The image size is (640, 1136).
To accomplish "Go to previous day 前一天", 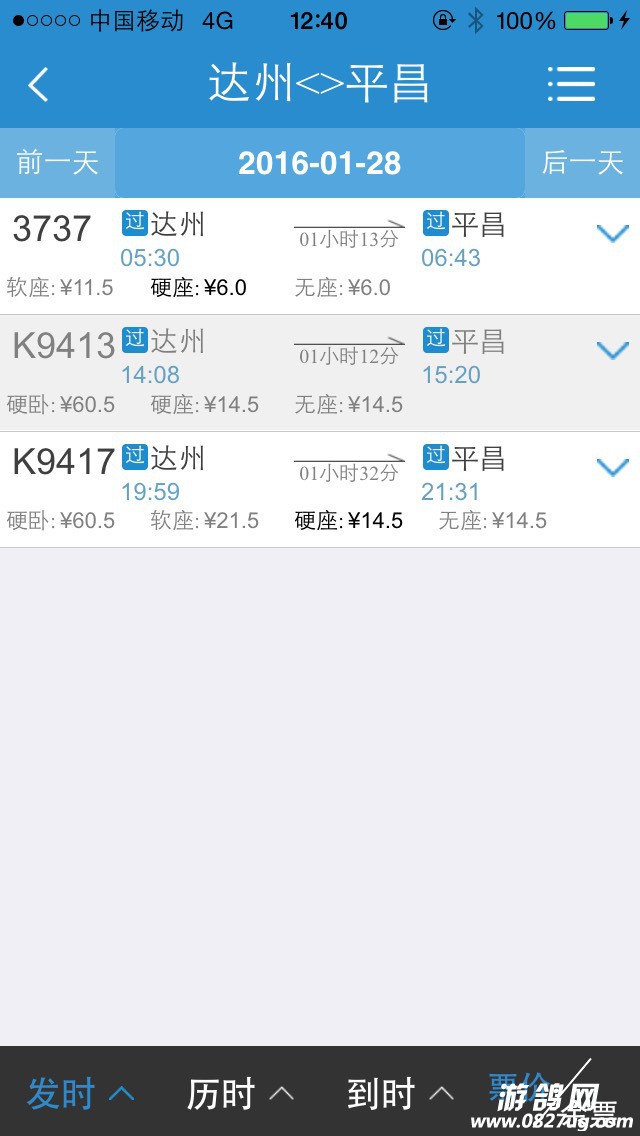I will click(x=57, y=163).
